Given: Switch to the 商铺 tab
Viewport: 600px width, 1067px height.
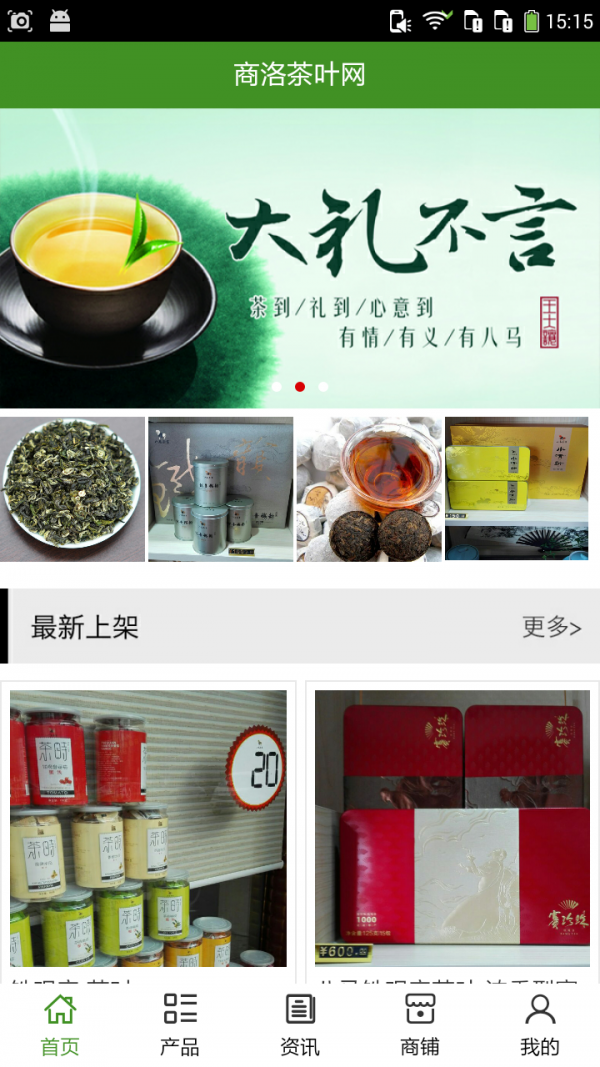Looking at the screenshot, I should pos(420,1024).
